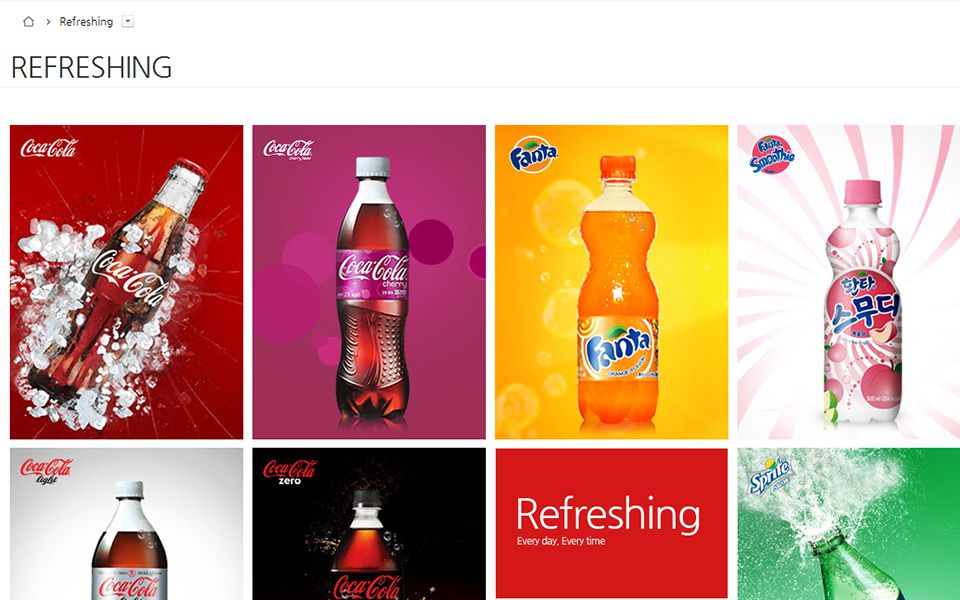Open the Refreshing breadcrumb dropdown
The width and height of the screenshot is (960, 600).
(x=127, y=22)
